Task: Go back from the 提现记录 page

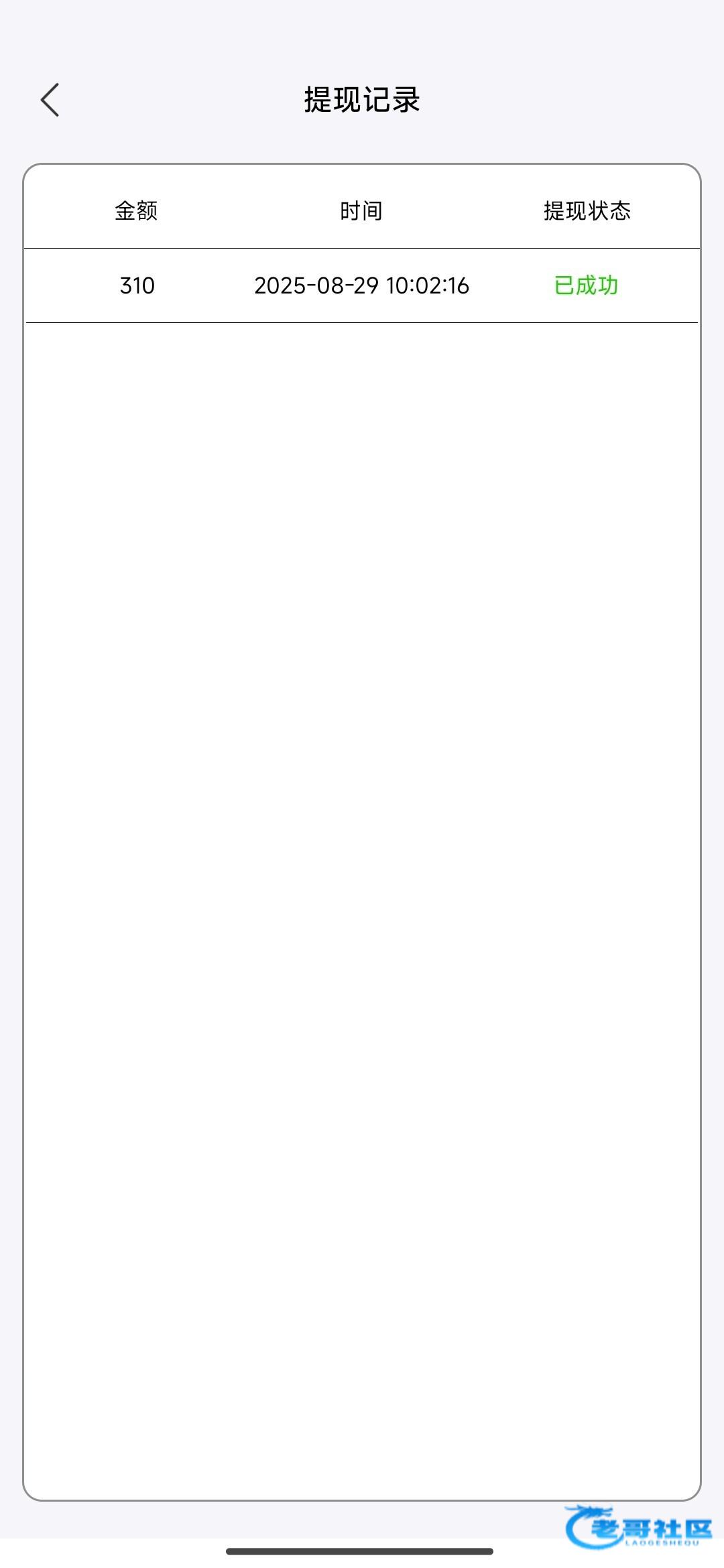Action: pyautogui.click(x=50, y=100)
